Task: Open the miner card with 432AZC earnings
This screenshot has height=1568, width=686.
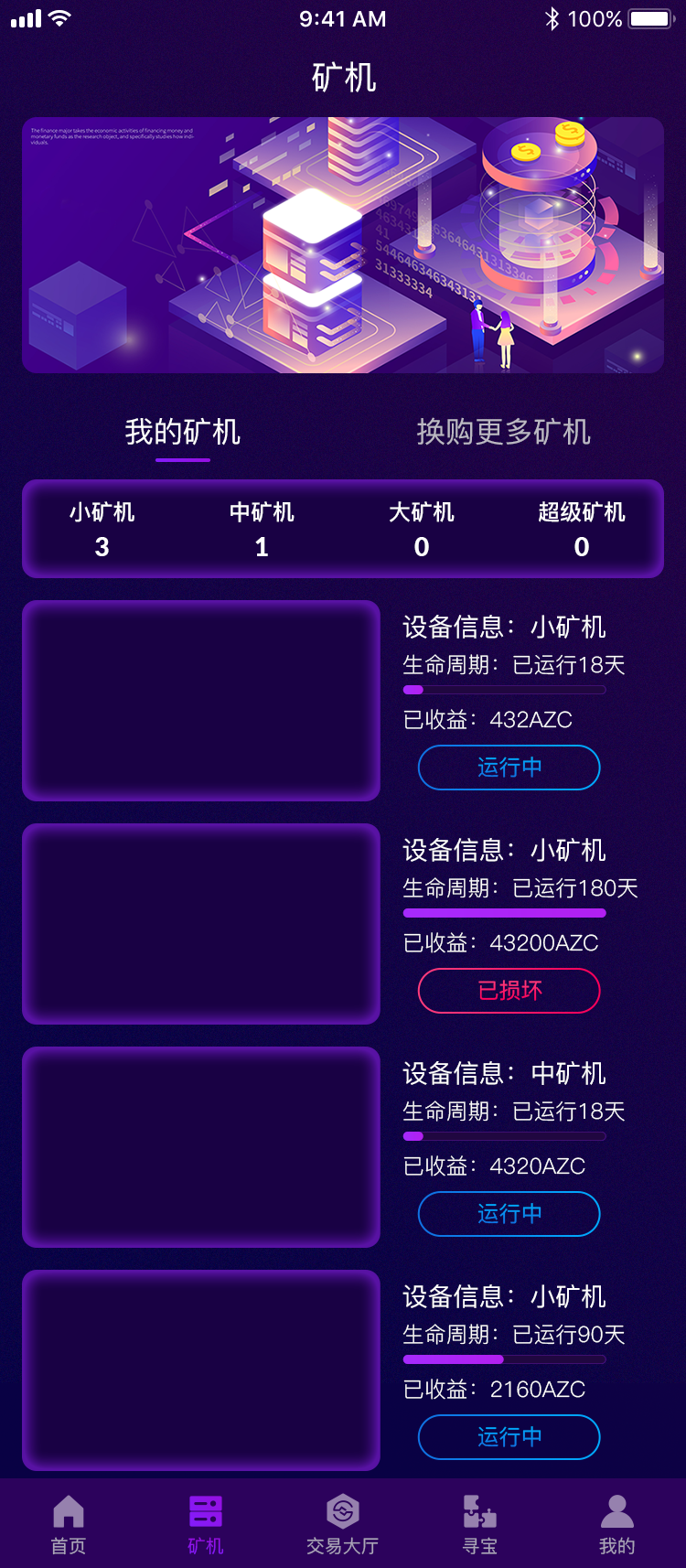Action: click(x=201, y=701)
